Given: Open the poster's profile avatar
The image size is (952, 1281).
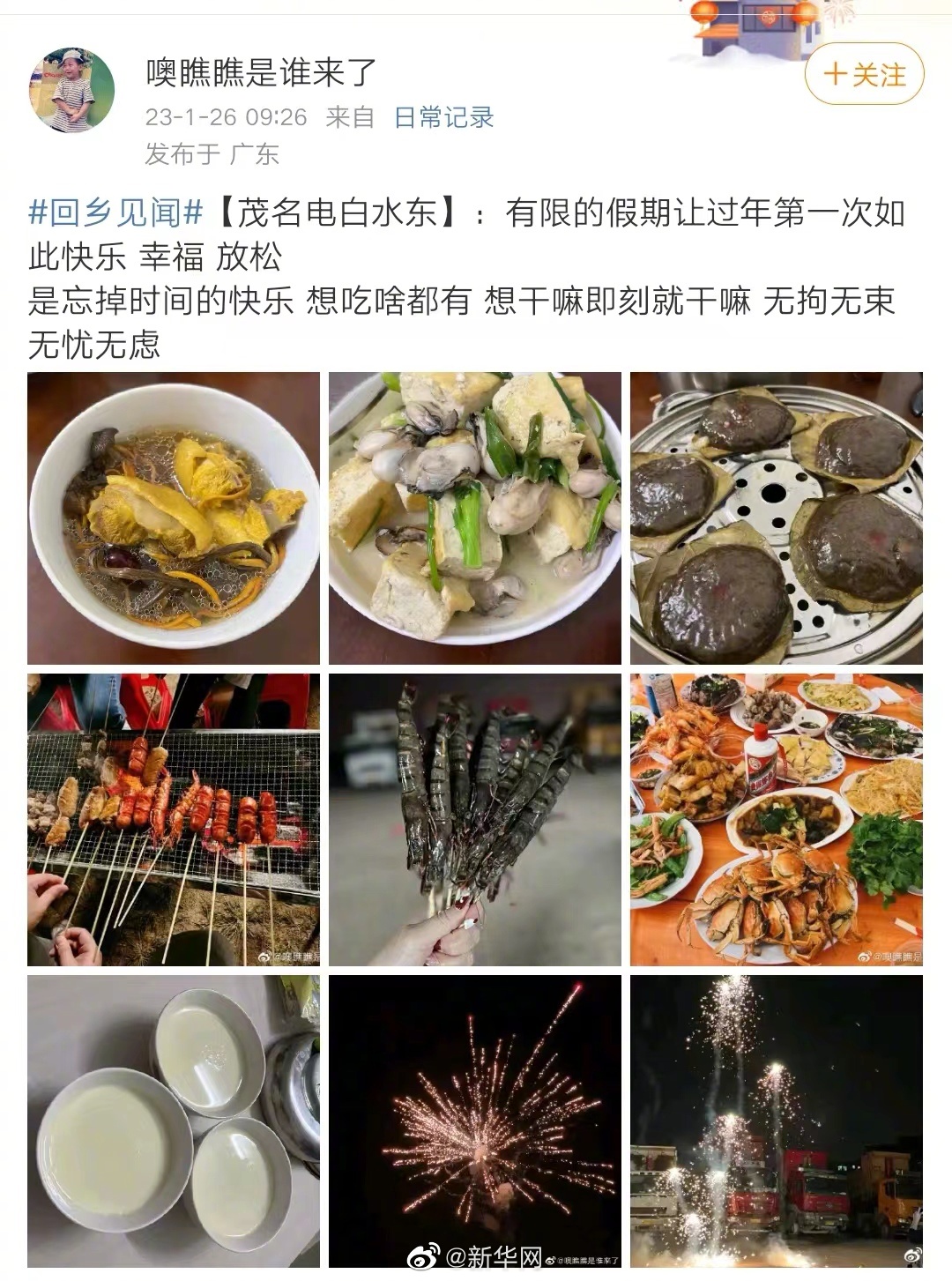Looking at the screenshot, I should click(x=71, y=91).
